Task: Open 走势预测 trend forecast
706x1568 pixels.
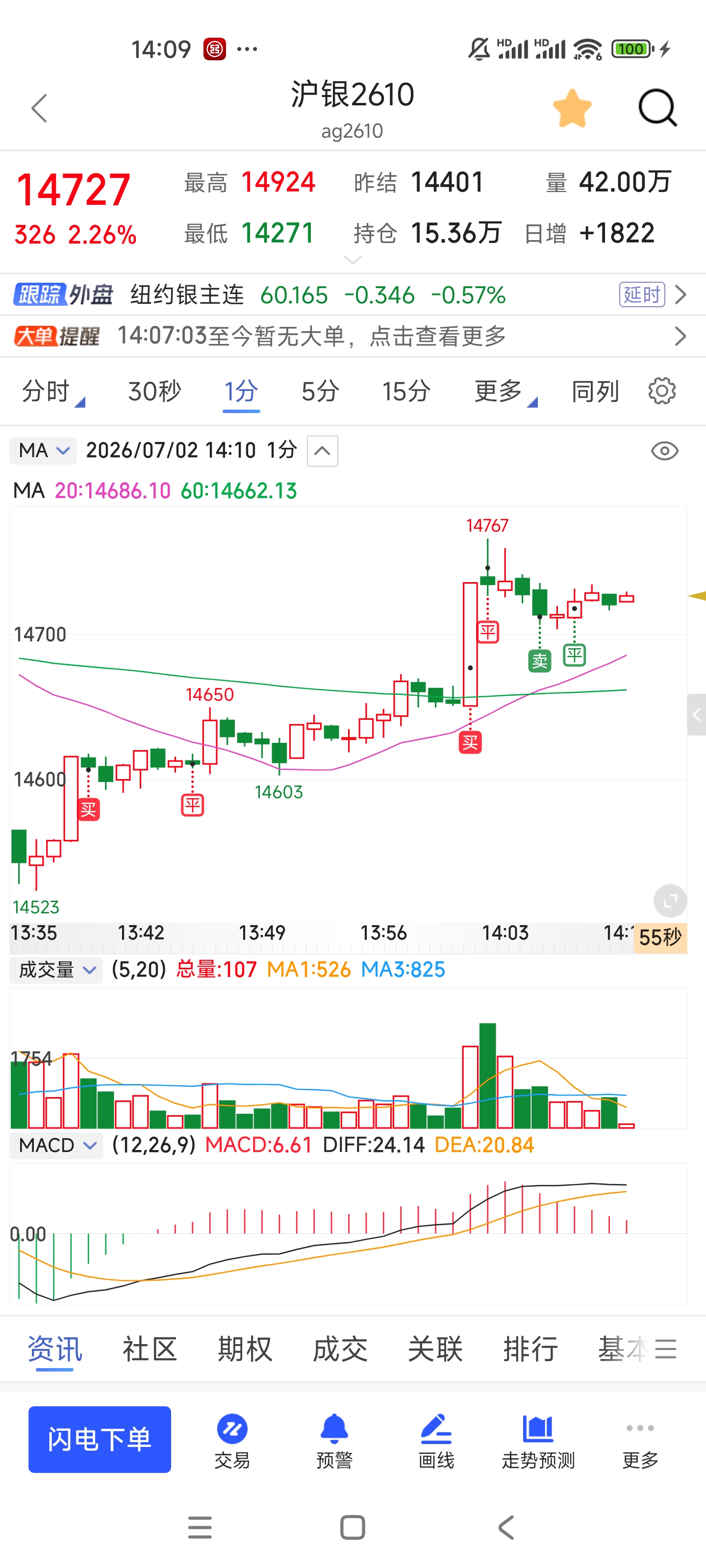Action: click(x=538, y=1441)
